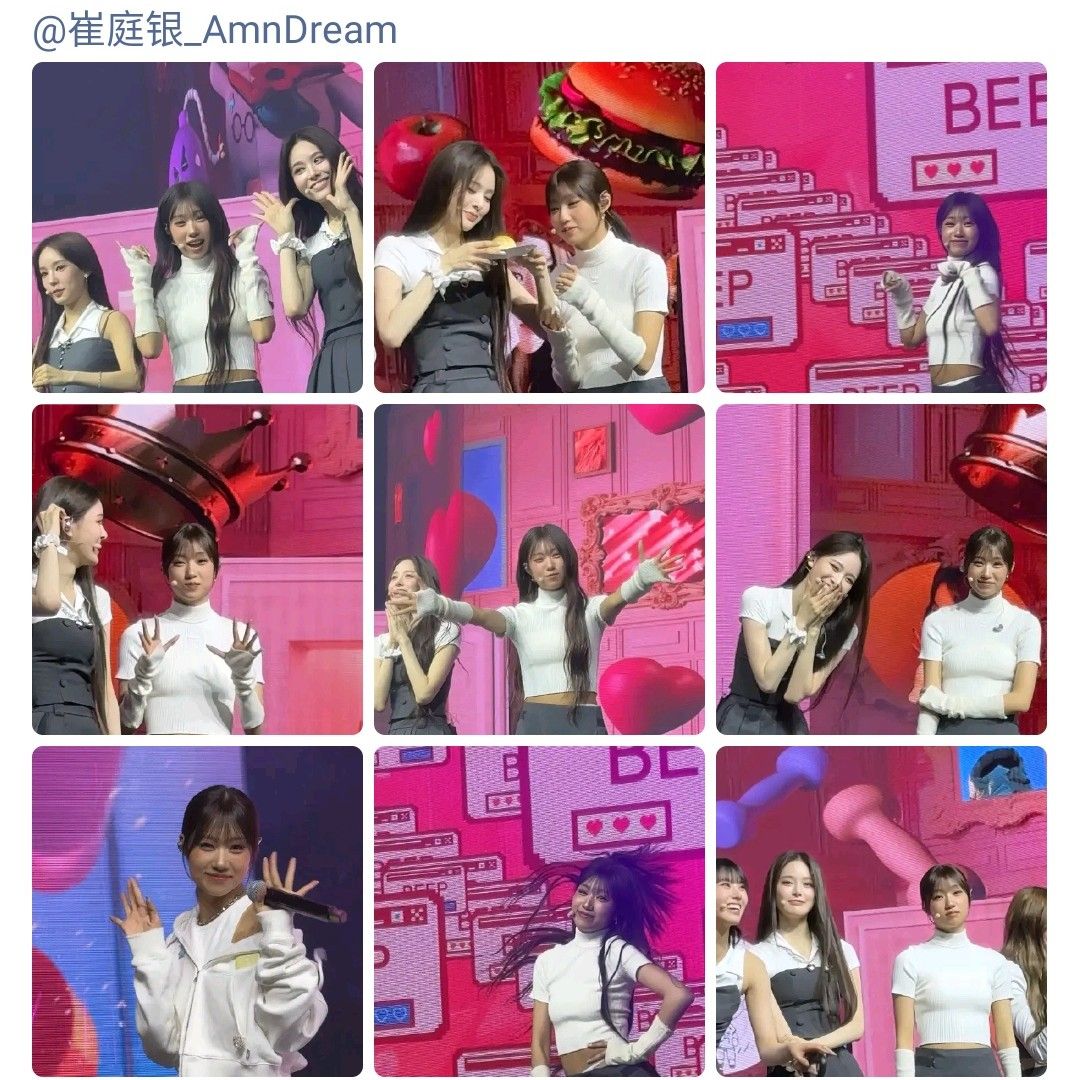The image size is (1080, 1080).
Task: View photo of woman in hoodie holding microphone
Action: click(x=197, y=911)
